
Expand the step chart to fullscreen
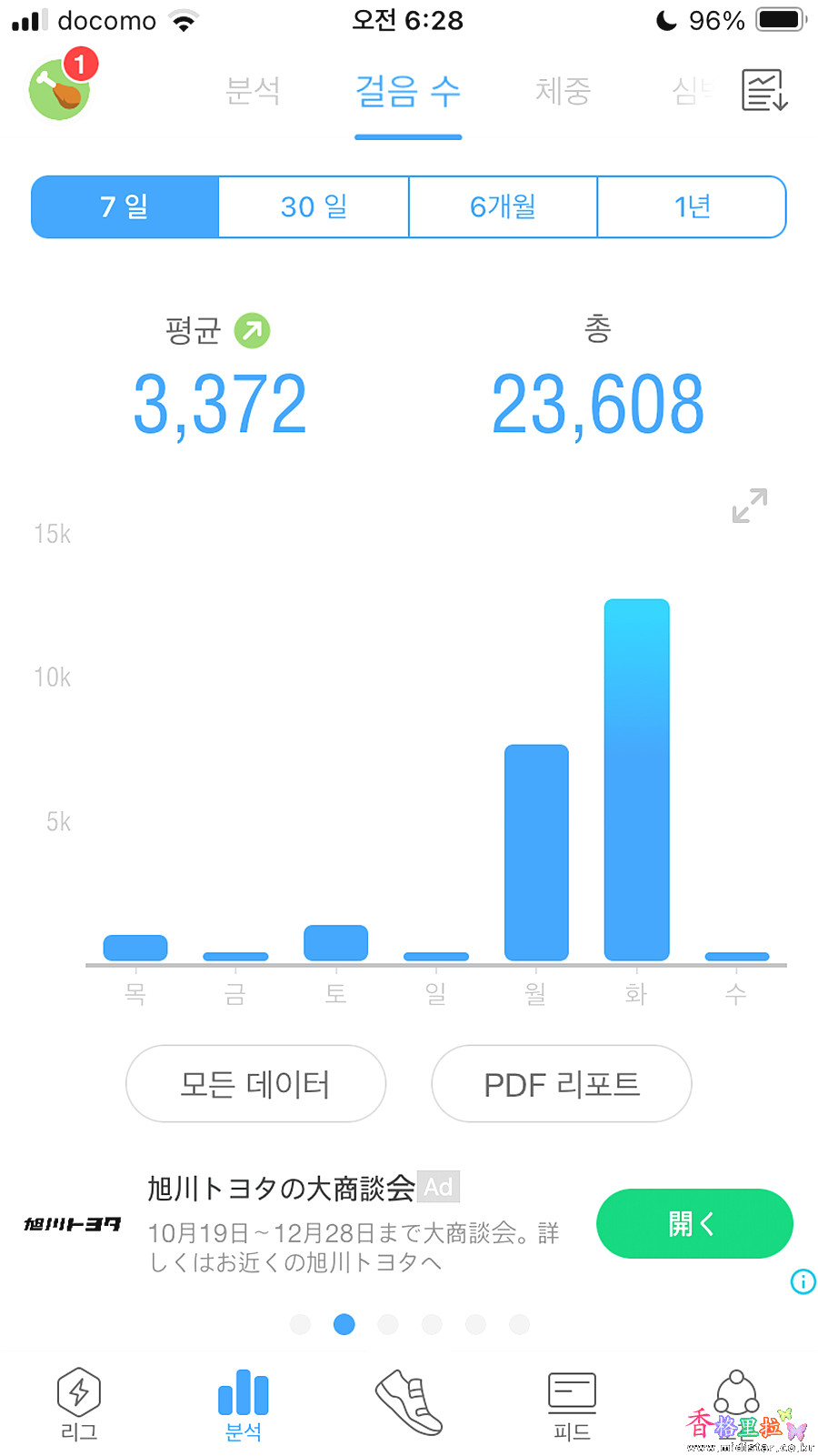tap(750, 506)
